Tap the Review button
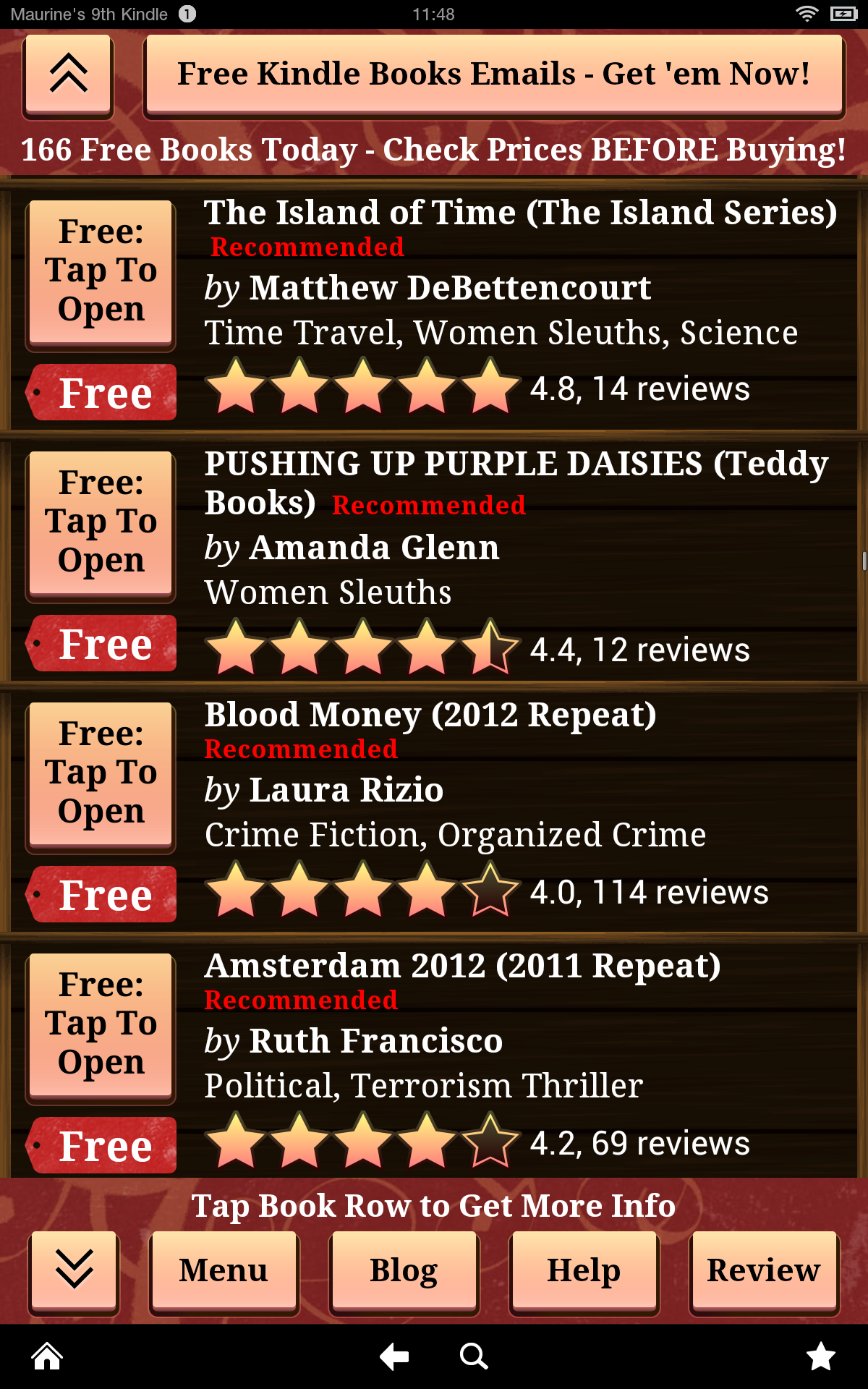Screen dimensions: 868x1389 tap(764, 1271)
